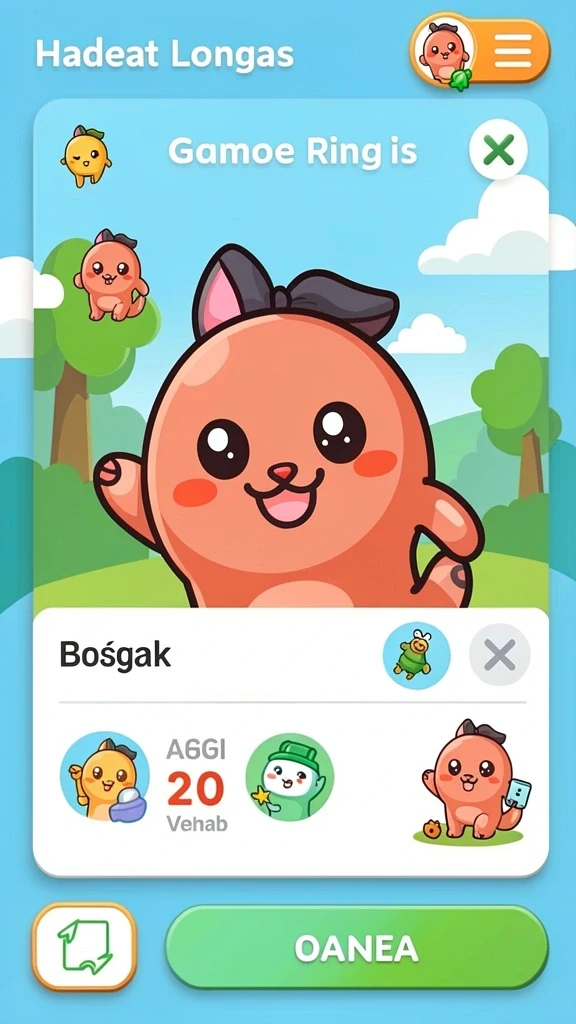Open the hamburger menu button
This screenshot has height=1024, width=576.
(x=513, y=50)
